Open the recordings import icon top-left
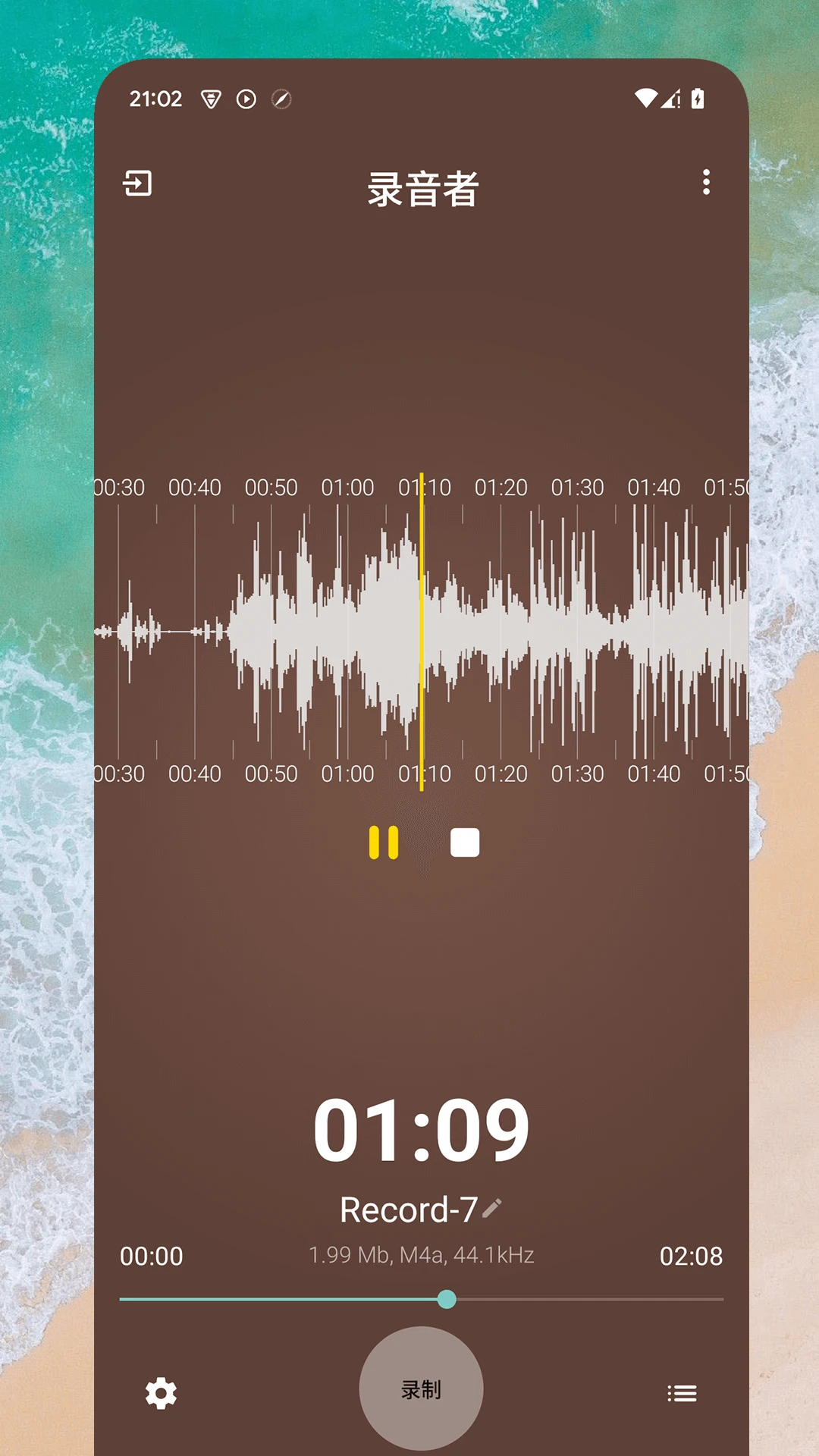Viewport: 819px width, 1456px height. tap(136, 183)
